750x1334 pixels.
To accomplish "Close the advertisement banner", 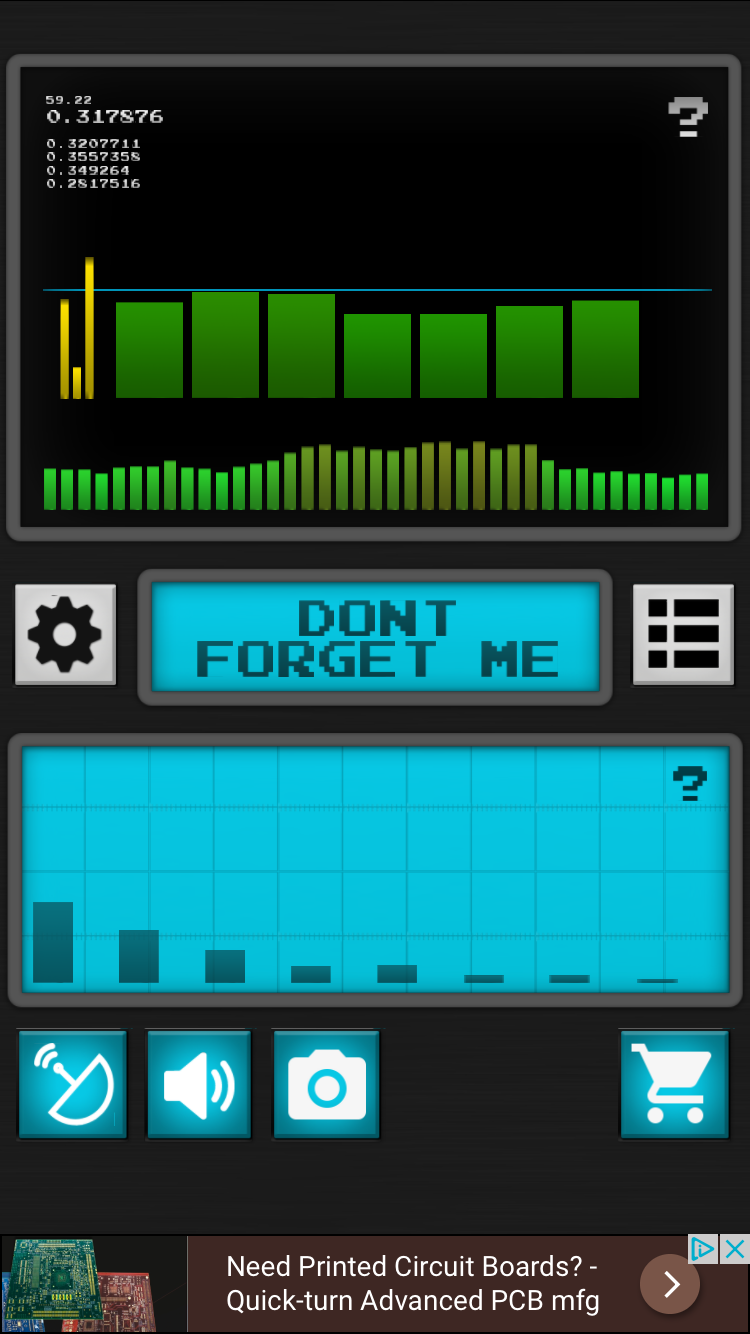I will (x=735, y=1248).
